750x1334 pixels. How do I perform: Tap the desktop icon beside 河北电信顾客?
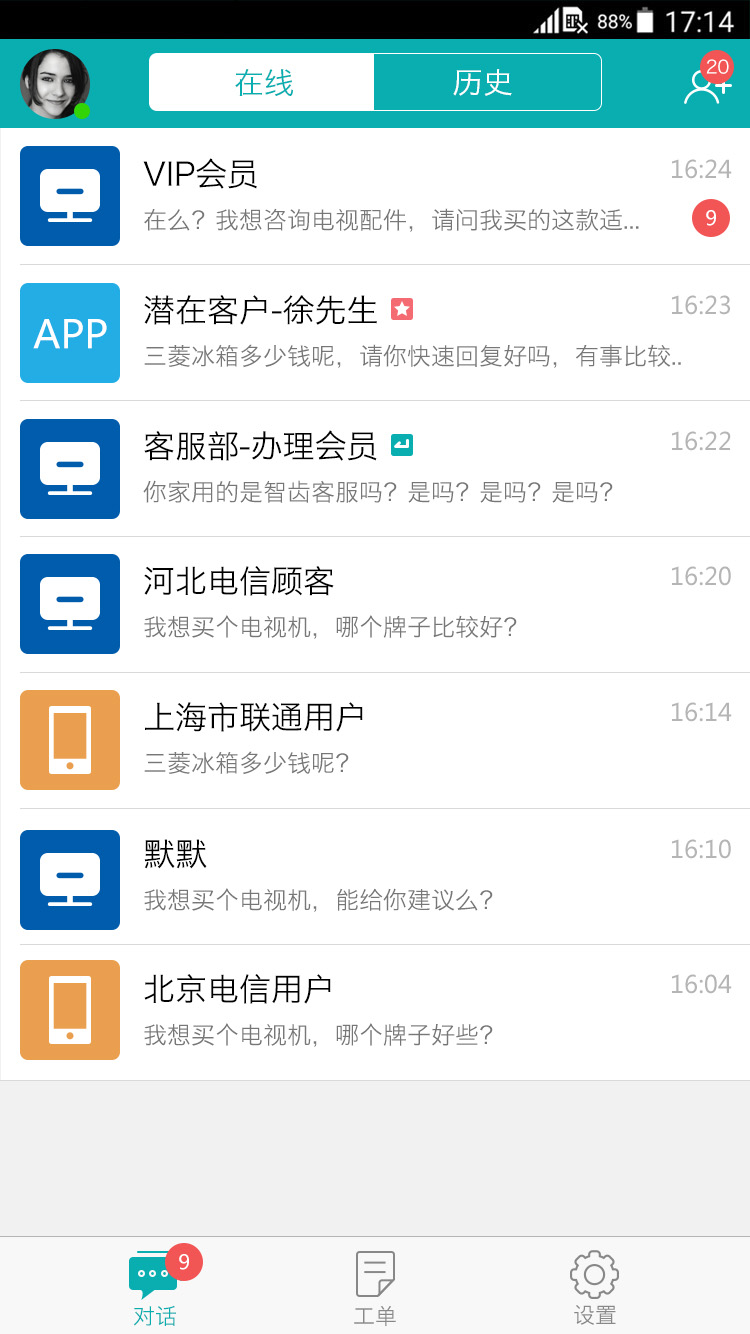coord(70,604)
